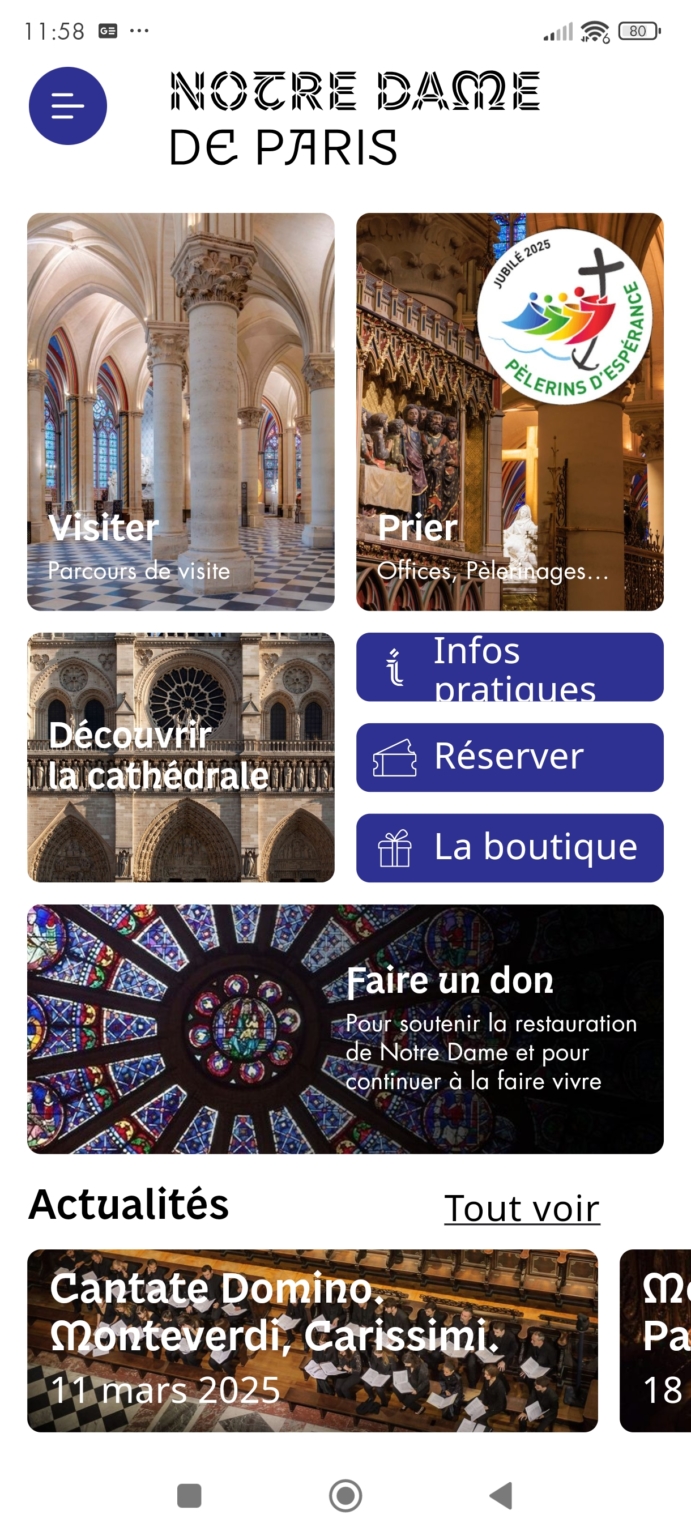
Task: Open the Visiter tile
Action: tap(181, 411)
